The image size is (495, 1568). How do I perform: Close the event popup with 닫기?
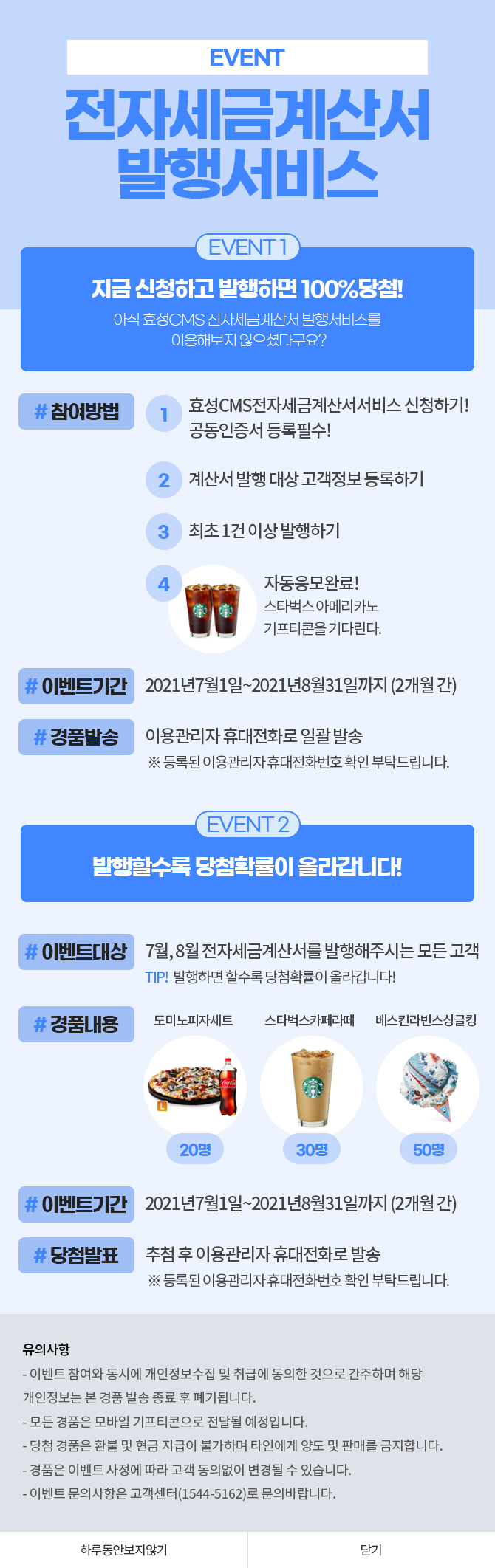371,1550
